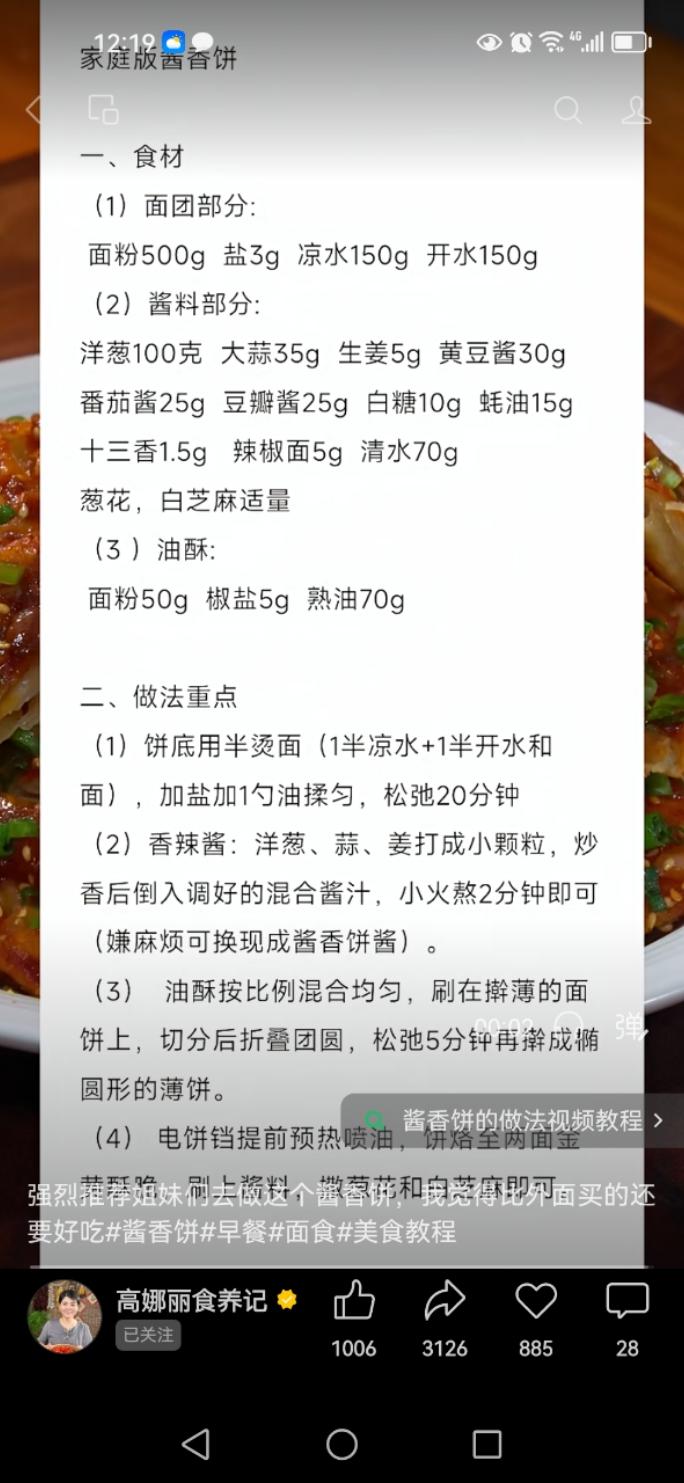Screen dimensions: 684x1483
Task: Go back using the top left arrow
Action: pyautogui.click(x=34, y=109)
